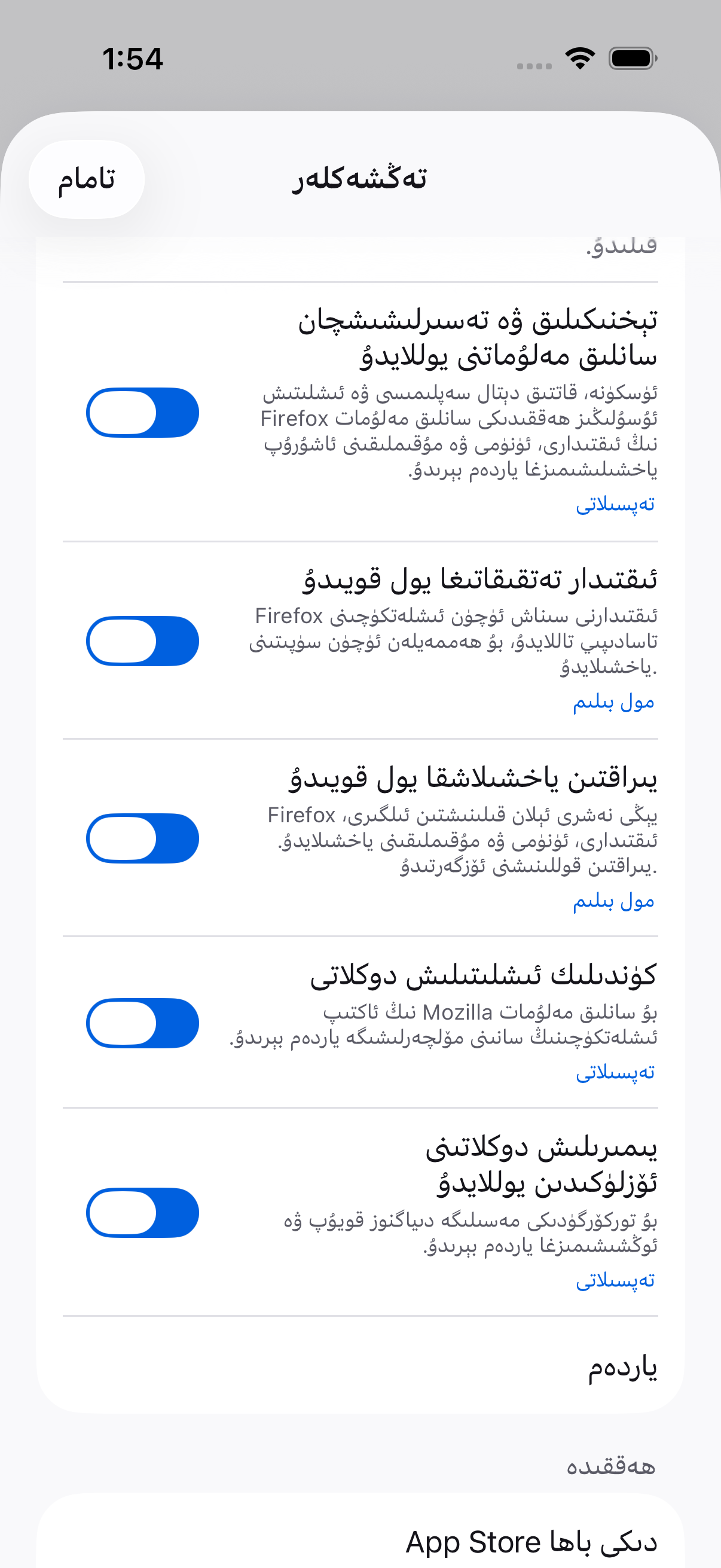Screen dimensions: 721x1568
Task: Open تەپسىلاتى link under technical data setting
Action: coord(615,504)
